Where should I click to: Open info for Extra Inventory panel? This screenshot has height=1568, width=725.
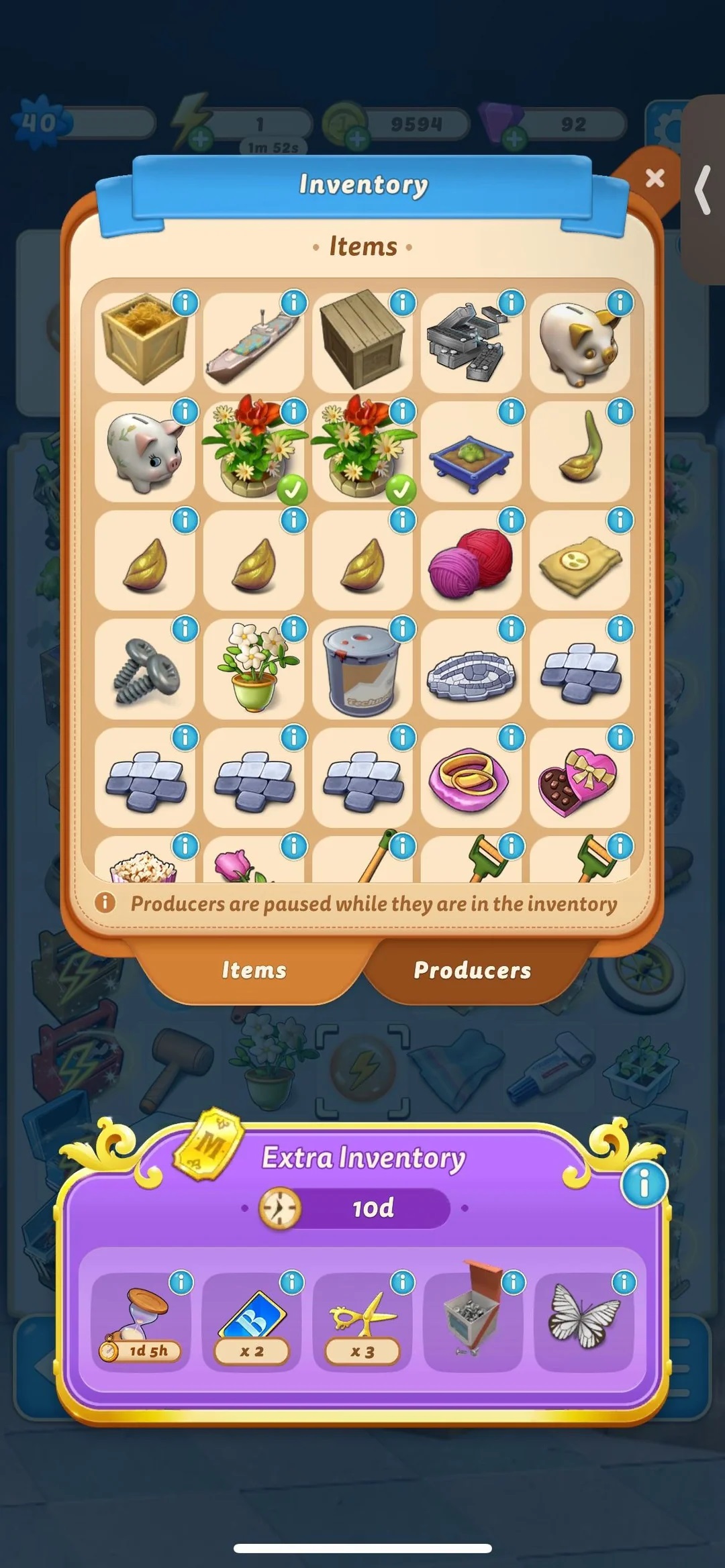click(x=643, y=1184)
